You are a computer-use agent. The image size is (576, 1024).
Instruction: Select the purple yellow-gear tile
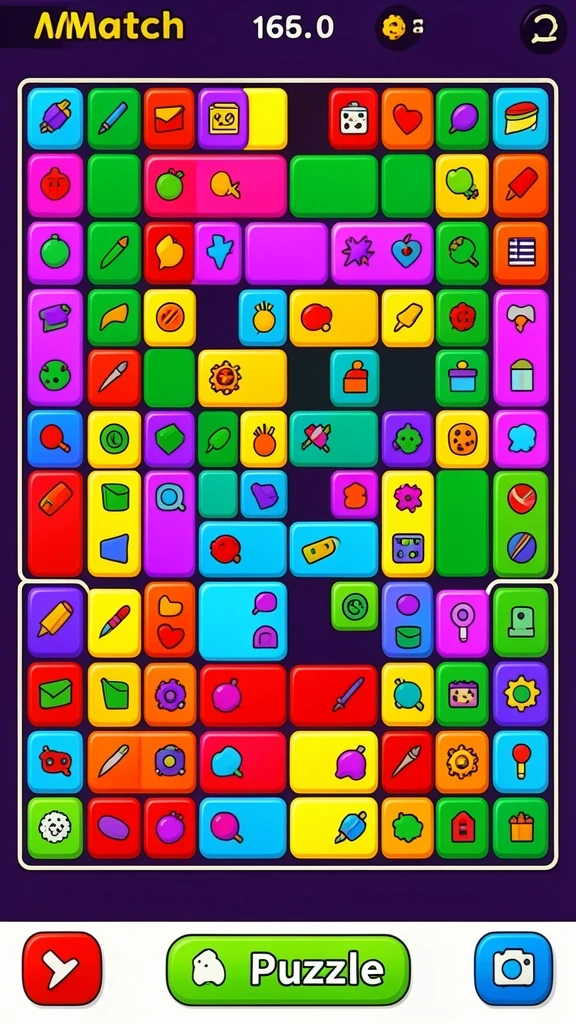[x=520, y=694]
